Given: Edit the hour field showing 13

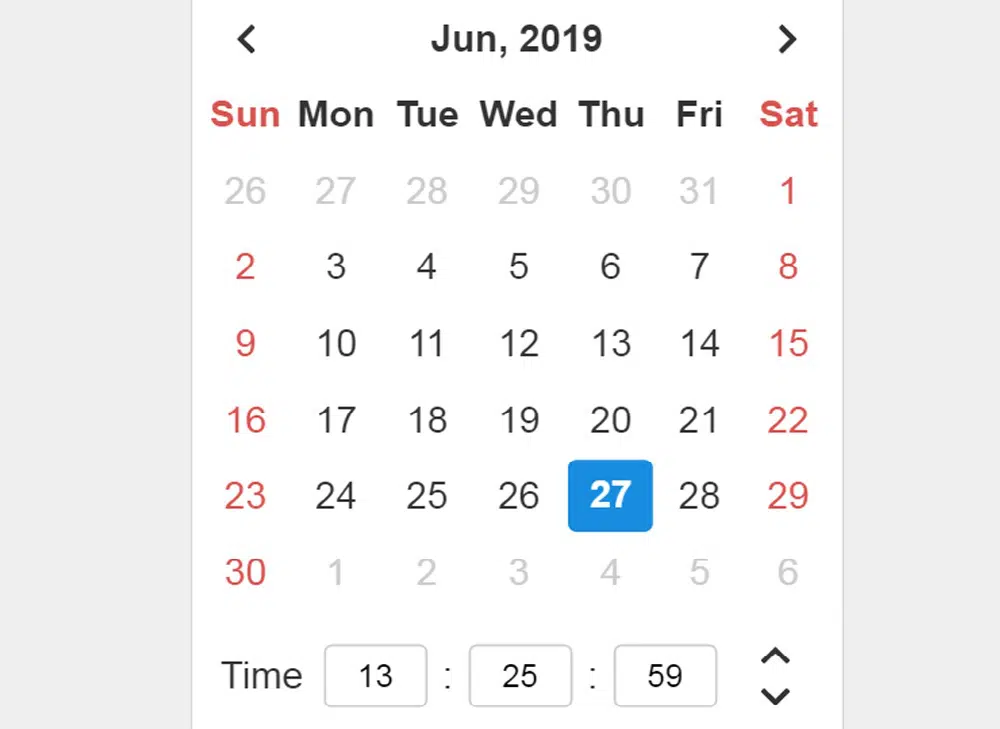Looking at the screenshot, I should click(376, 676).
